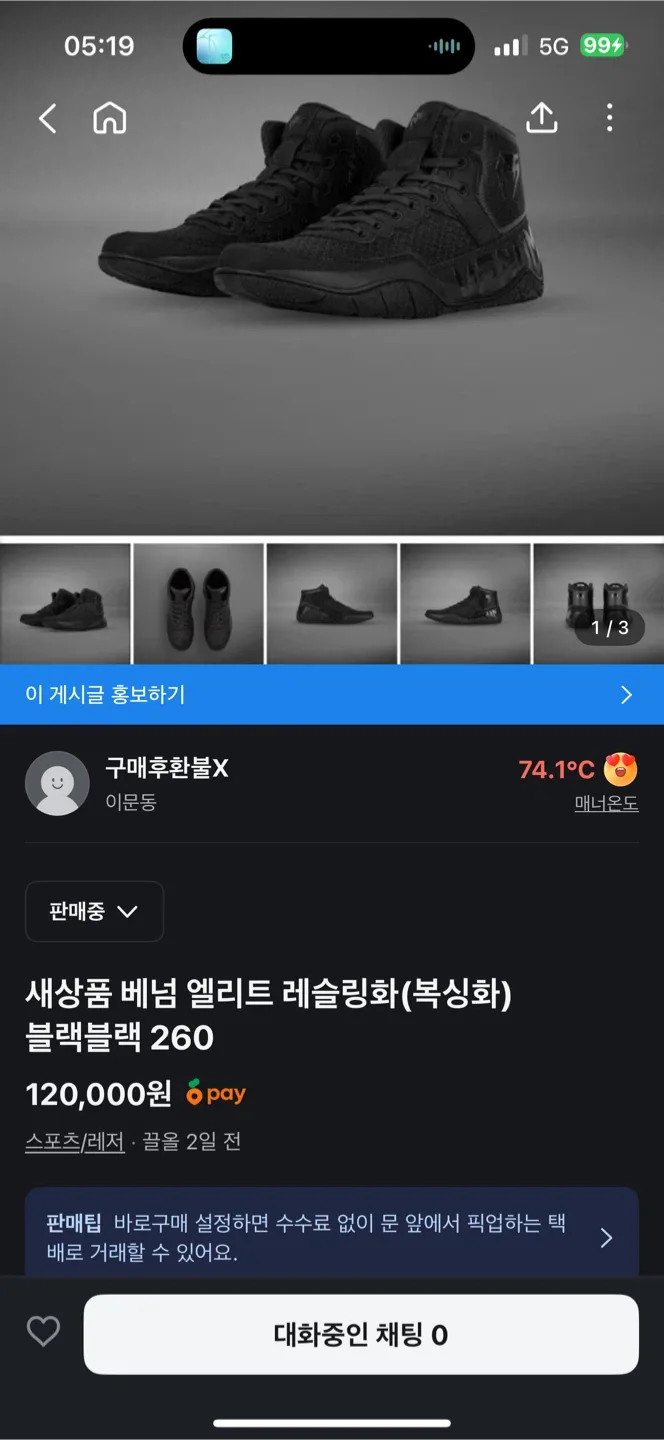Open the 이 게시글 홍보하기 banner

point(332,694)
